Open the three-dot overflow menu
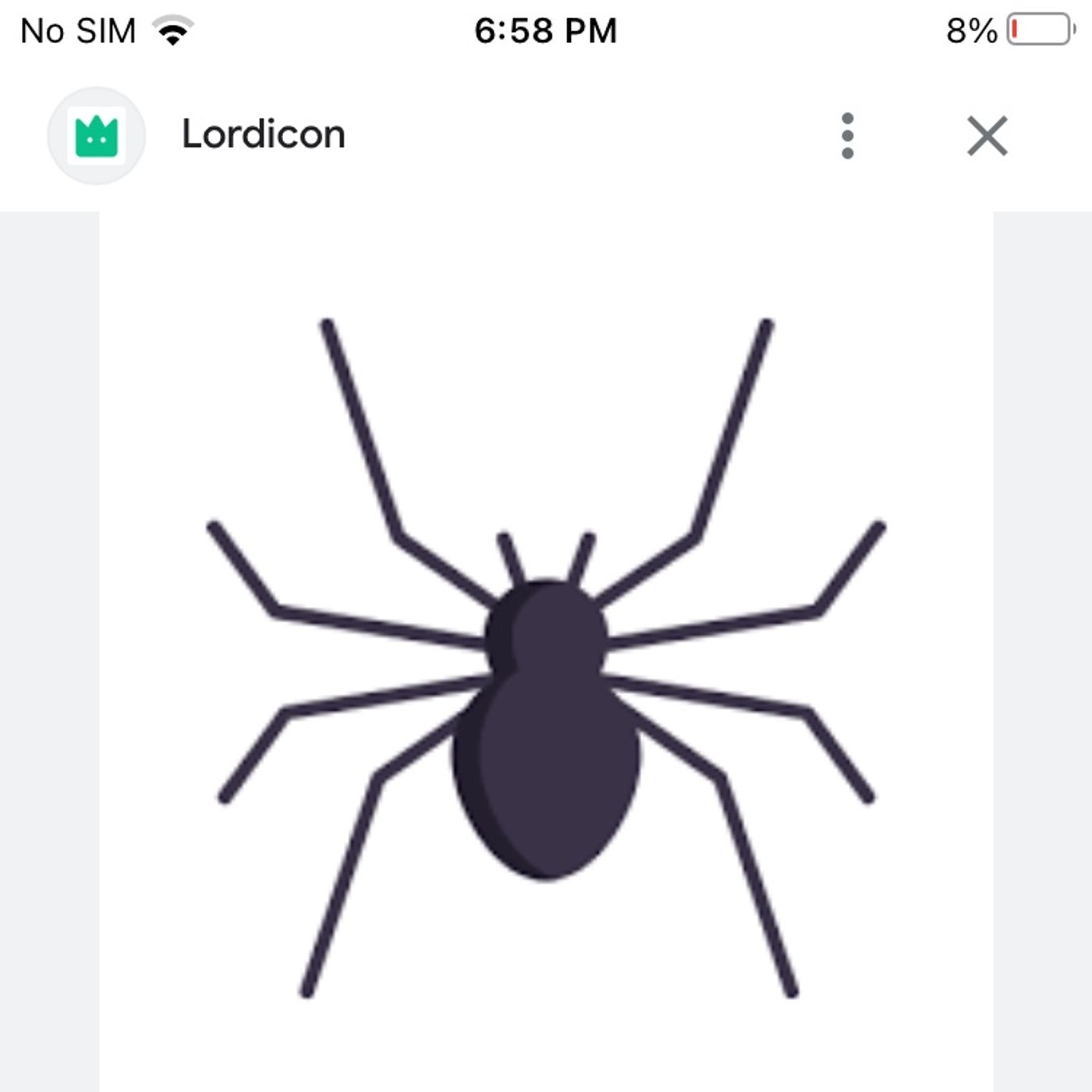The width and height of the screenshot is (1092, 1092). [847, 136]
